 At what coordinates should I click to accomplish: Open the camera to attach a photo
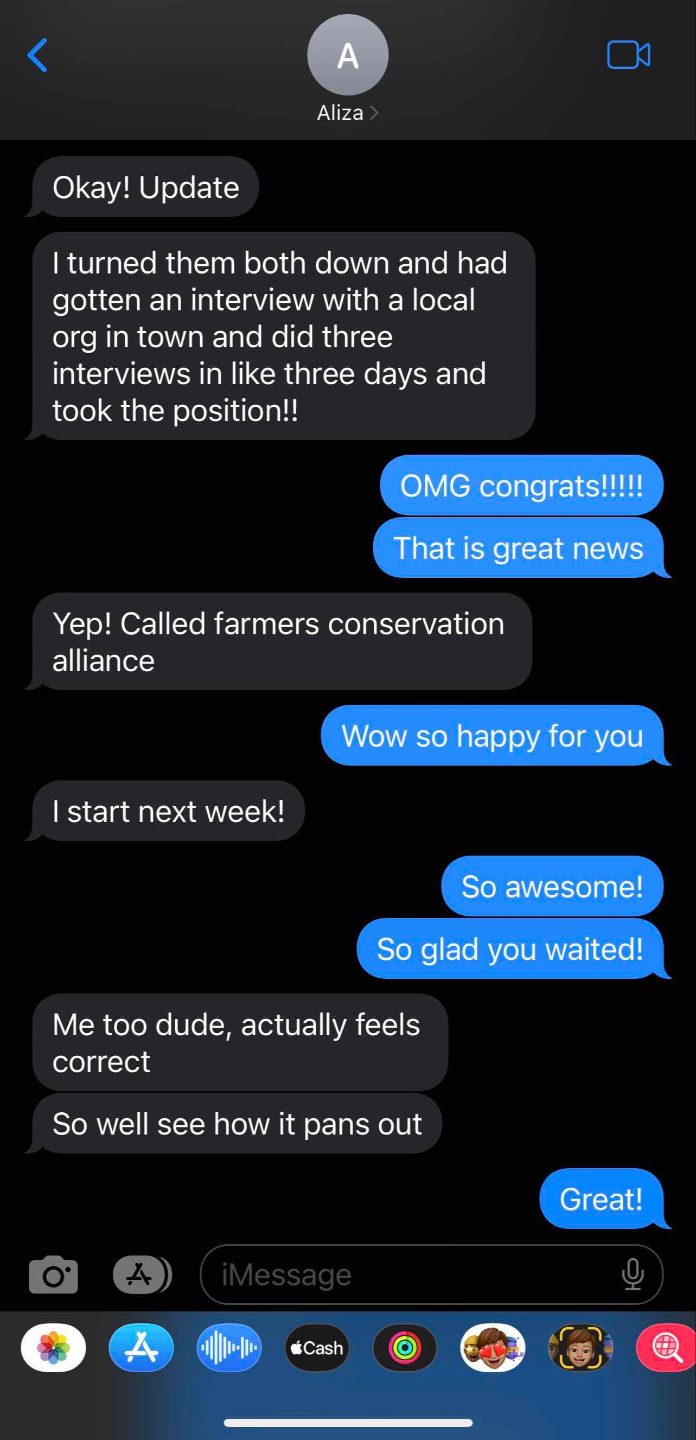point(53,1275)
